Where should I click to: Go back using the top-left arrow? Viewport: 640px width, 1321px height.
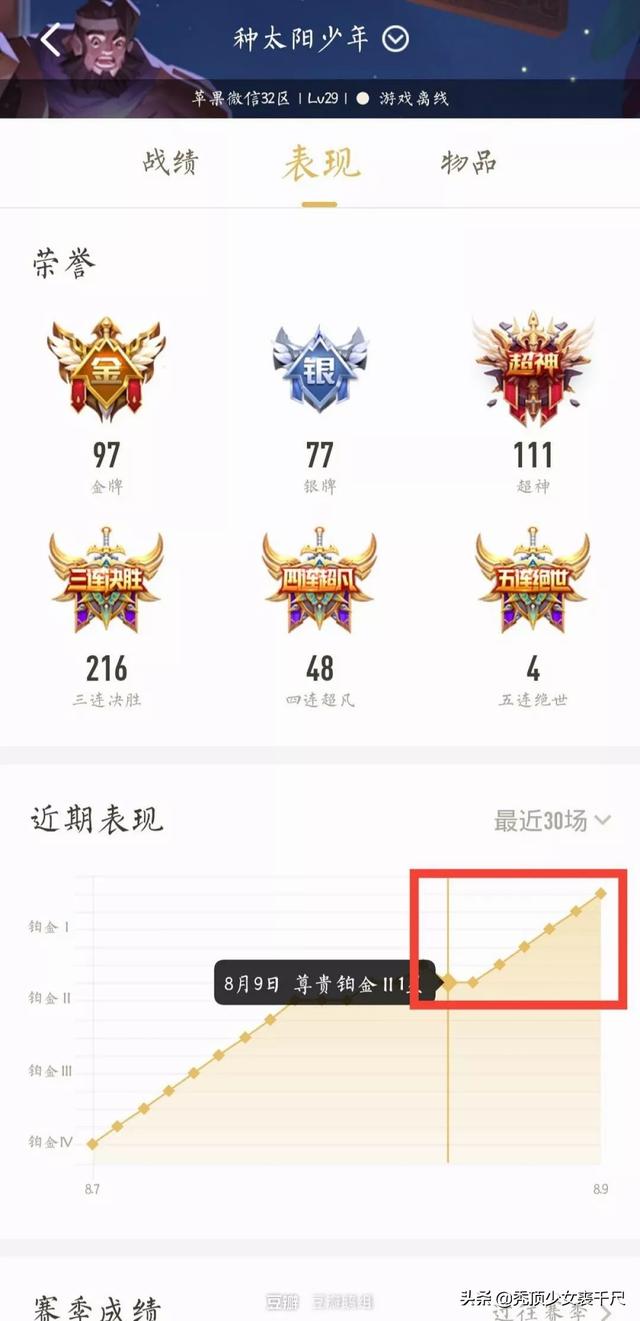pos(52,40)
